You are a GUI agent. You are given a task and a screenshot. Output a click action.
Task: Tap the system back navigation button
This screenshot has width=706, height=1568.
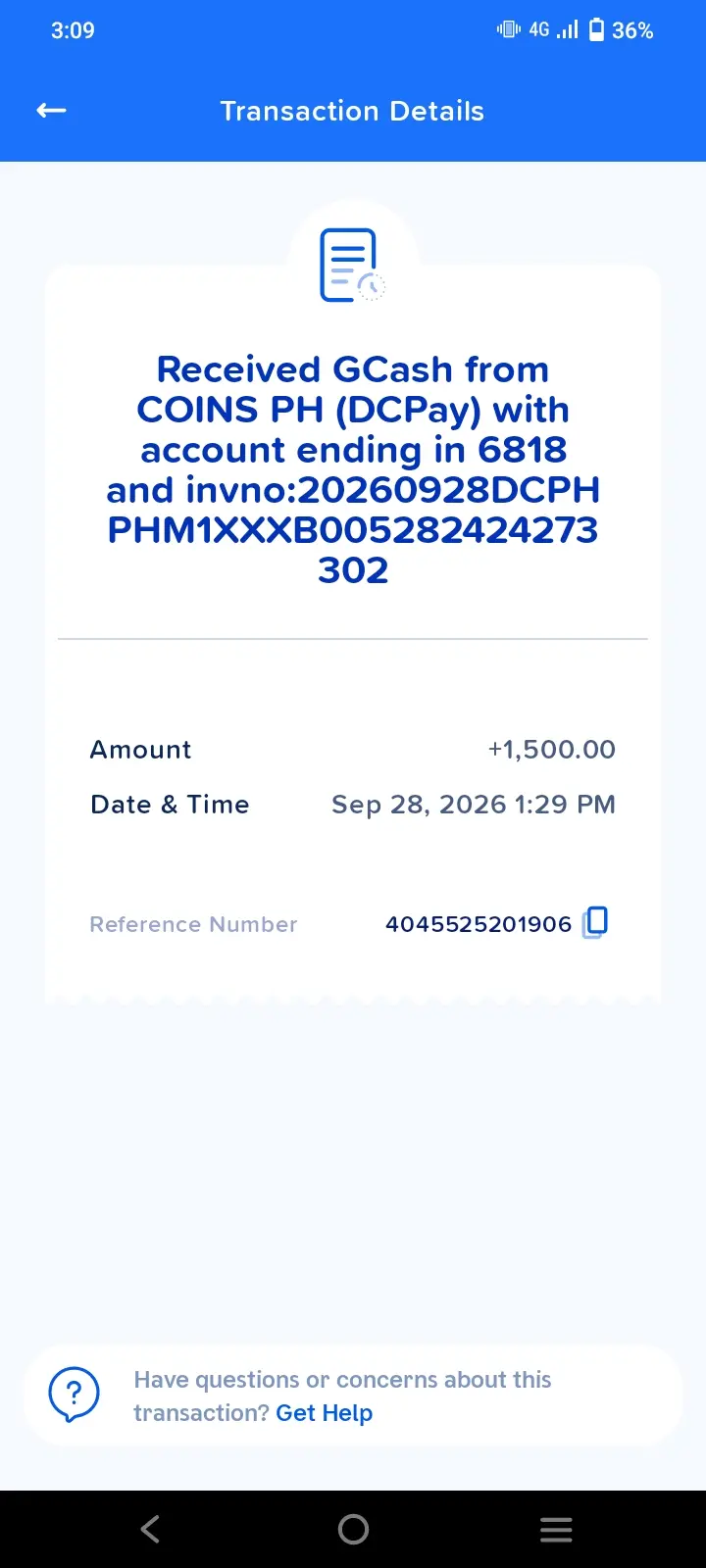pos(150,1529)
